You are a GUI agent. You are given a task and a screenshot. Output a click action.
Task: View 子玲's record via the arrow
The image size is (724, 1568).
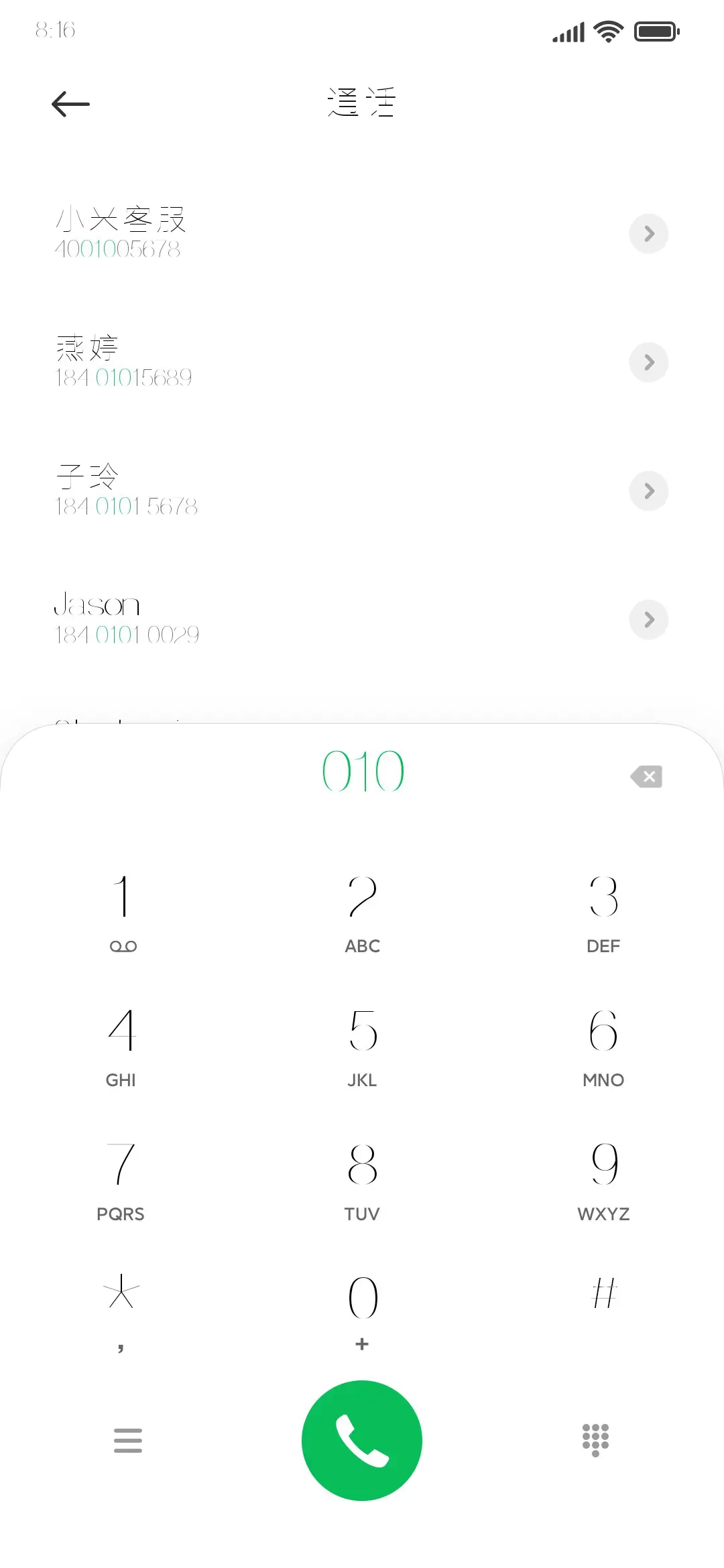(648, 491)
